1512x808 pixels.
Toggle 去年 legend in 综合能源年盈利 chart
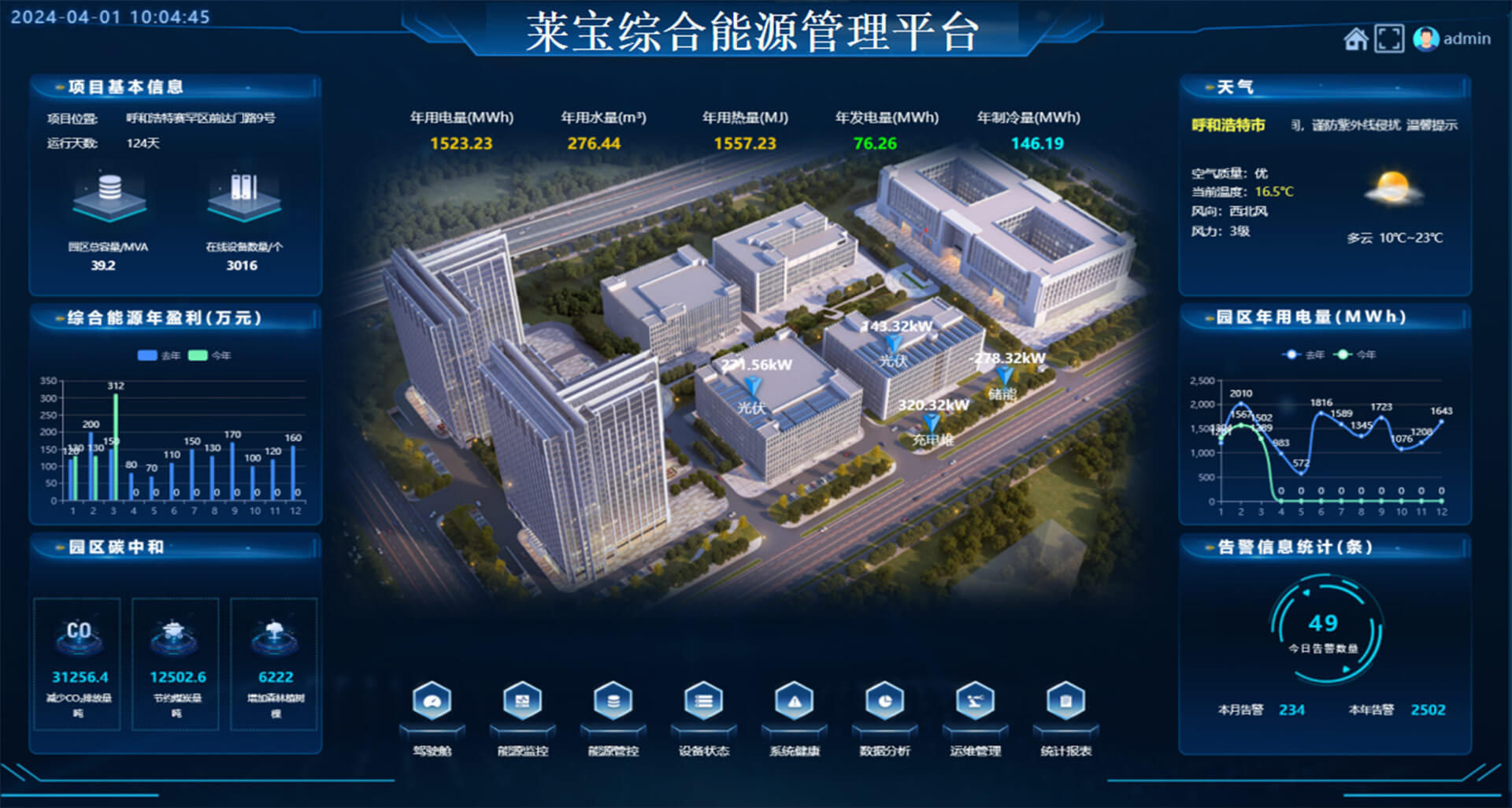(x=160, y=355)
